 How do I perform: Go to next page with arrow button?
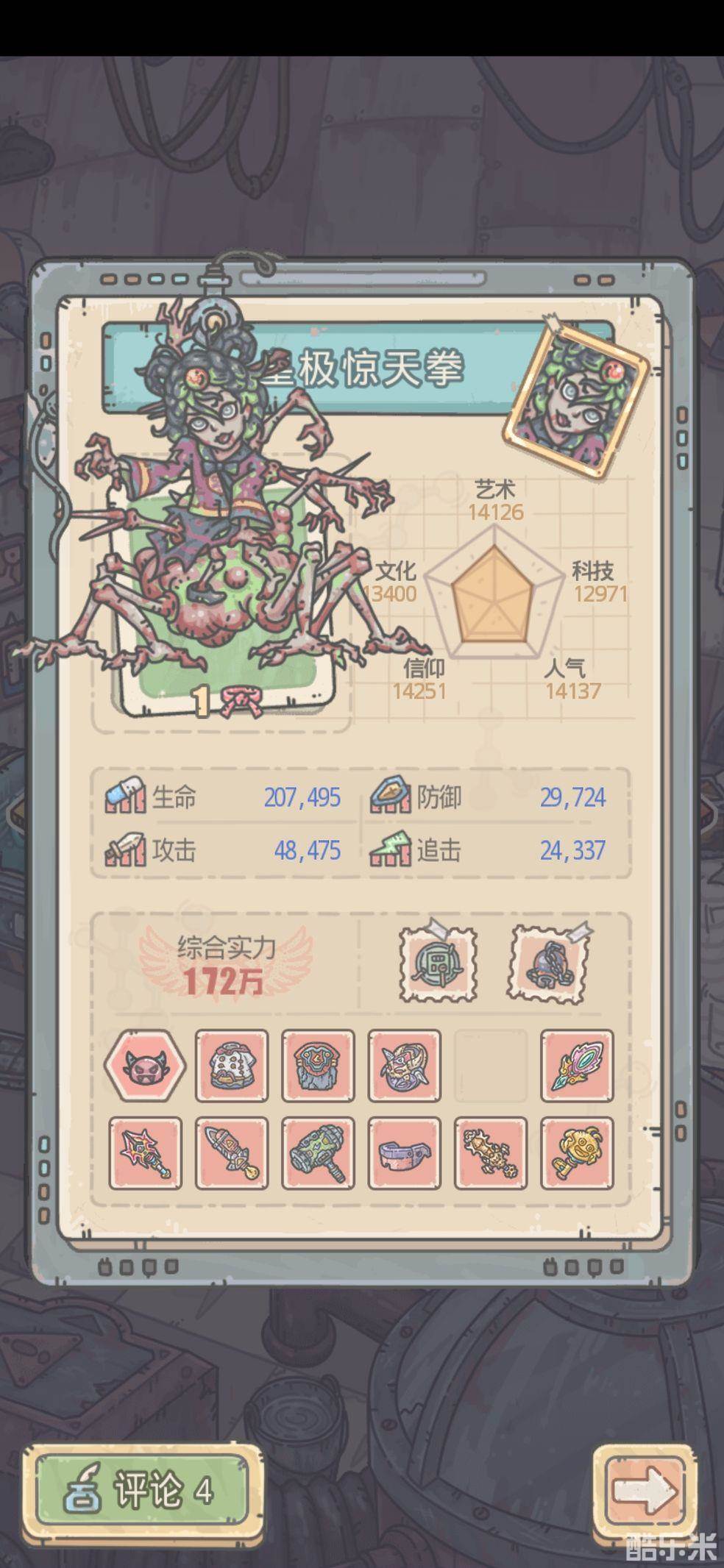pos(645,1490)
